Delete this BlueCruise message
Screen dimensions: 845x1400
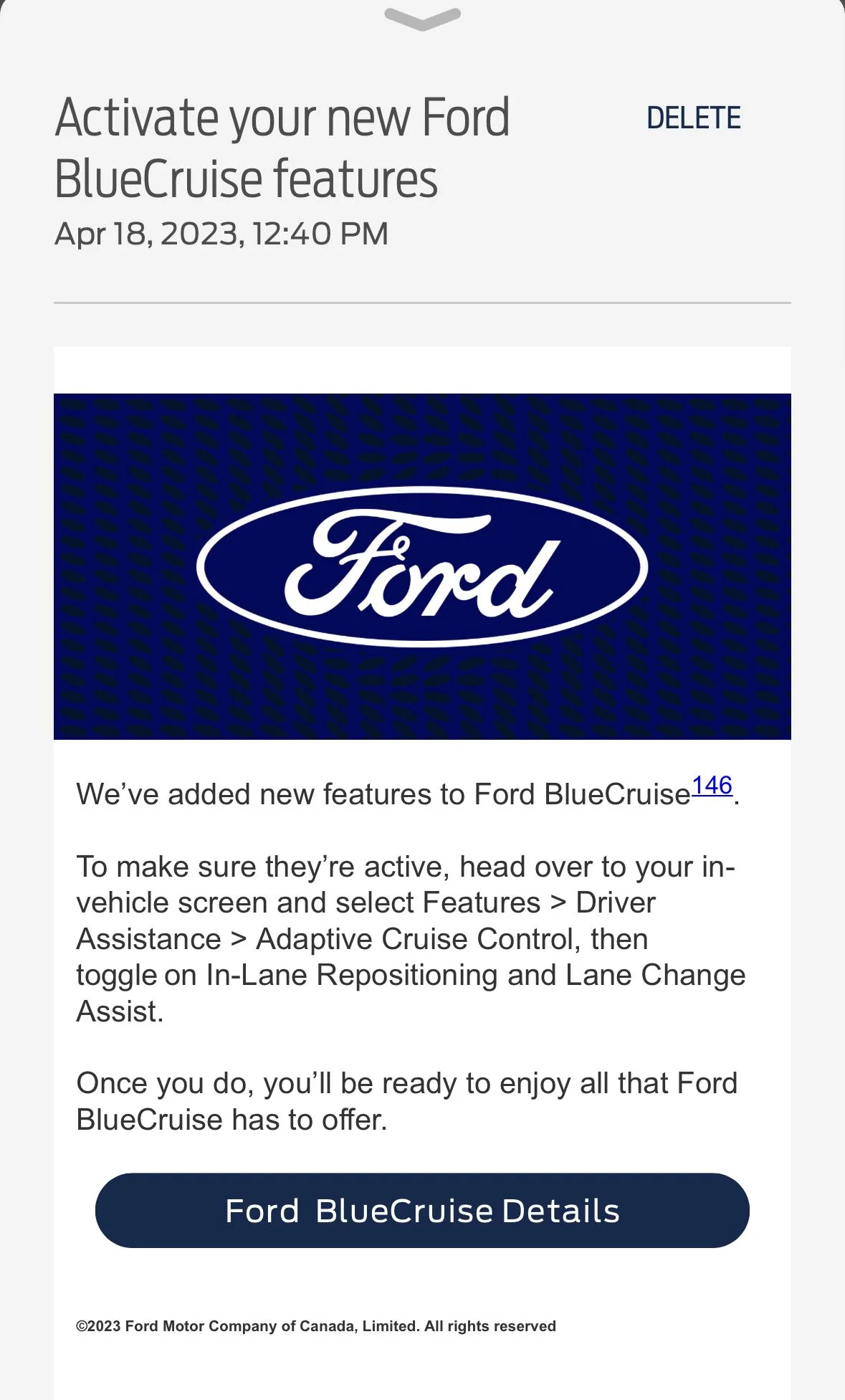coord(693,118)
